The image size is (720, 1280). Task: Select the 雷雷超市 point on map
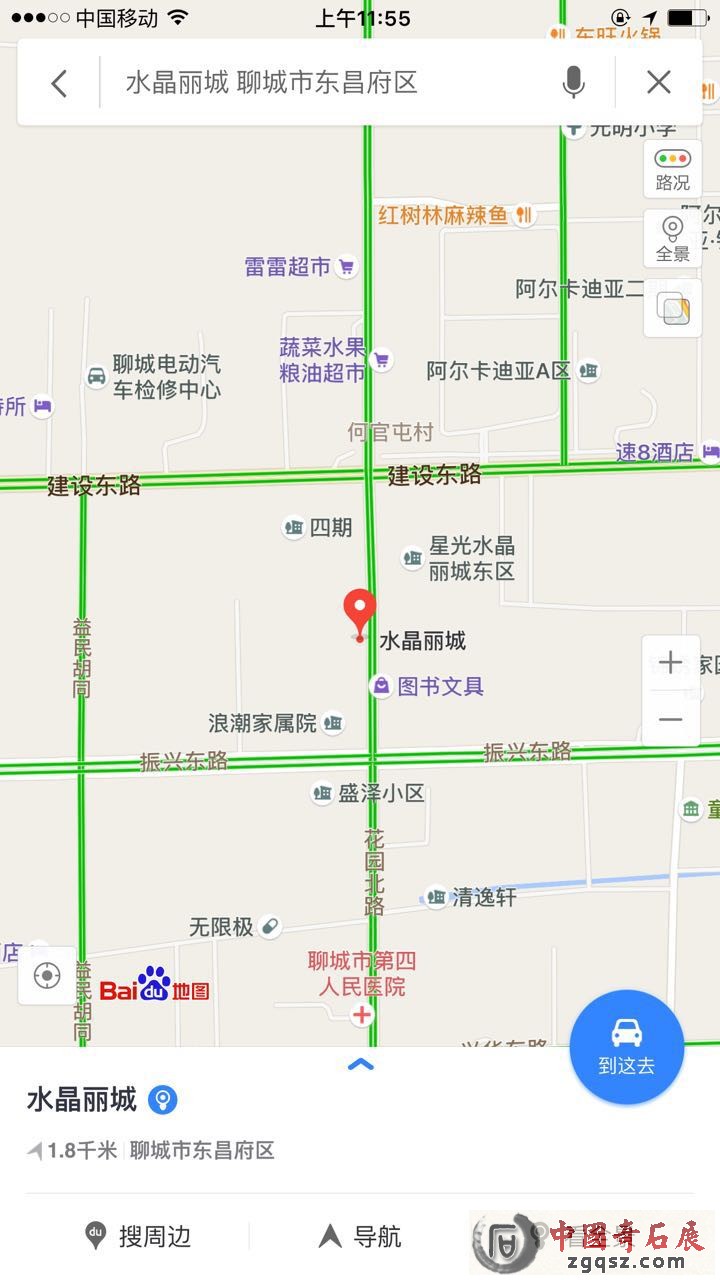click(x=300, y=267)
